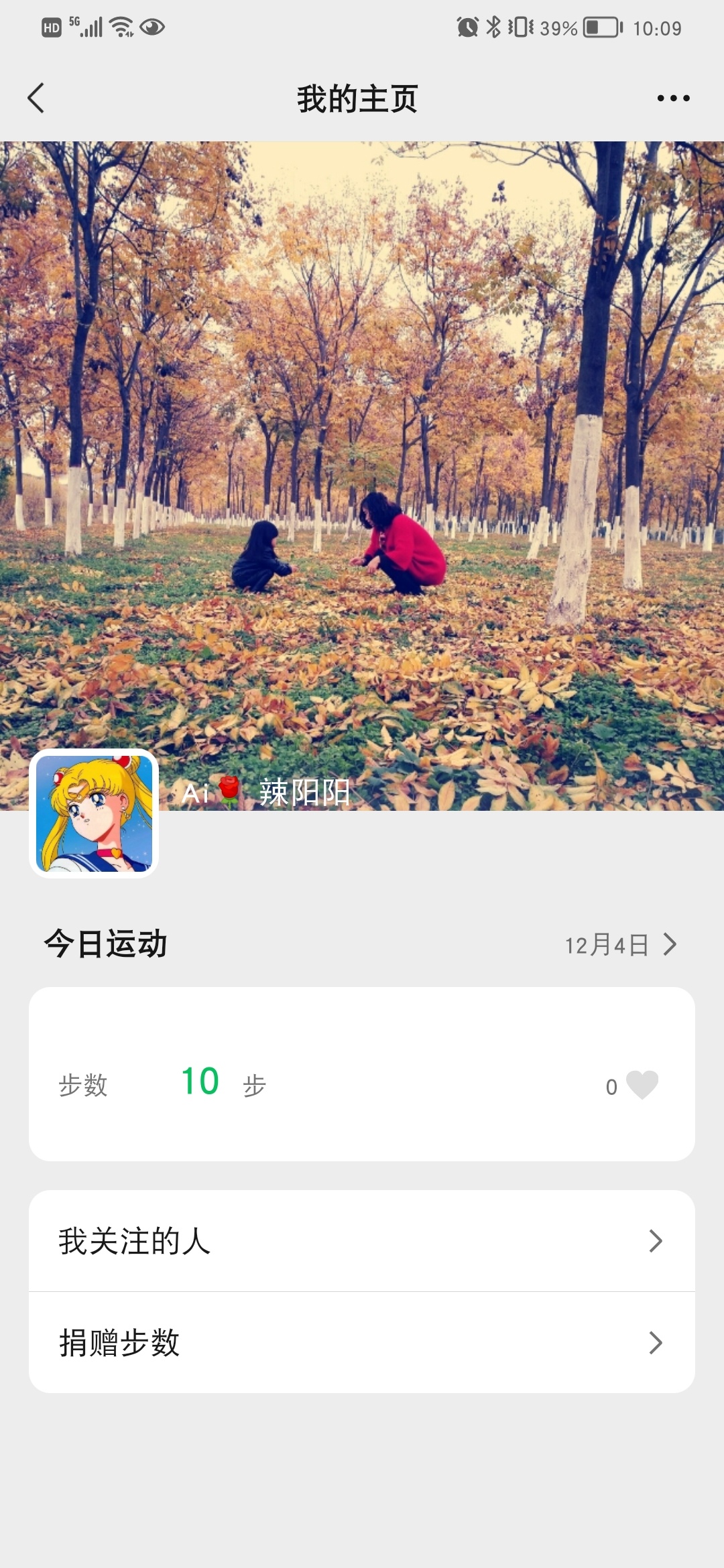
Task: Tap the autumn forest cover photo
Action: [362, 402]
